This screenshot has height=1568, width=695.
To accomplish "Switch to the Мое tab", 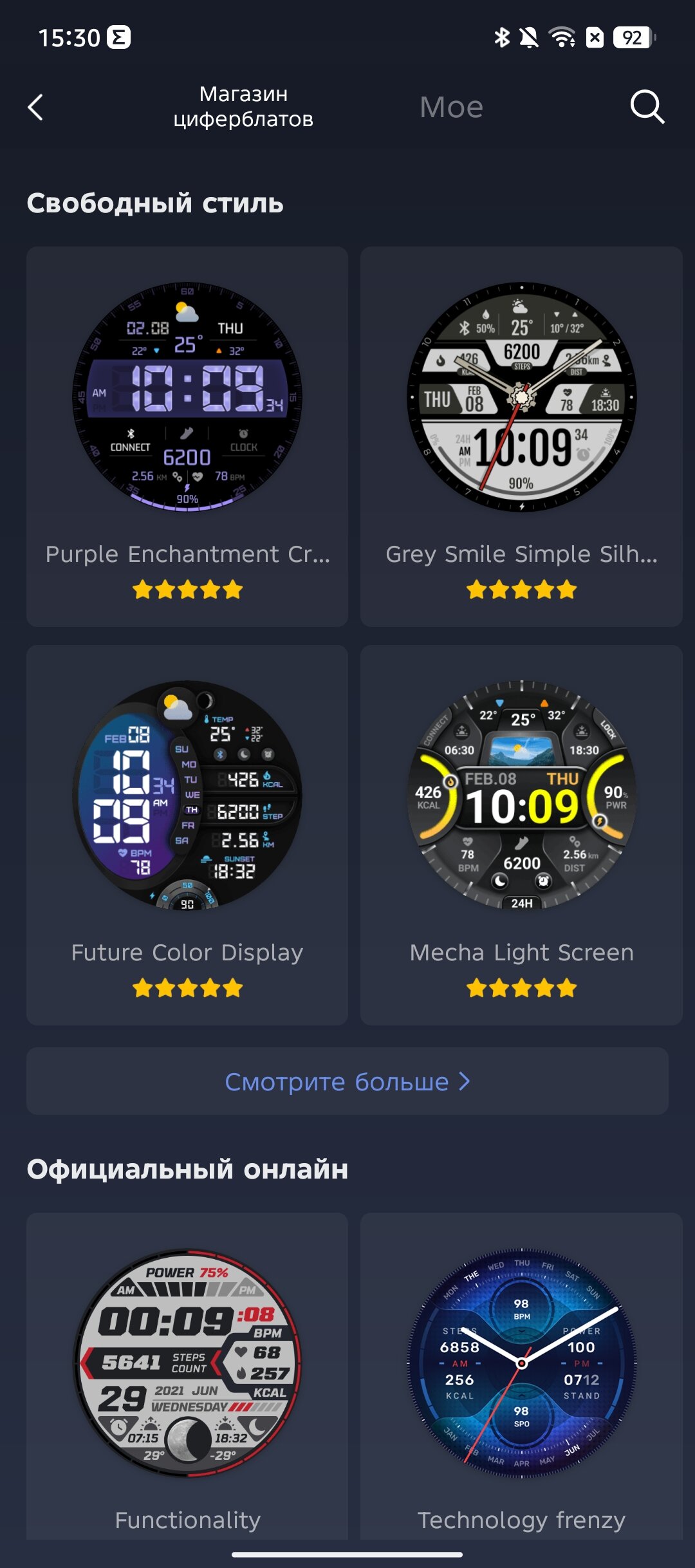I will [451, 107].
